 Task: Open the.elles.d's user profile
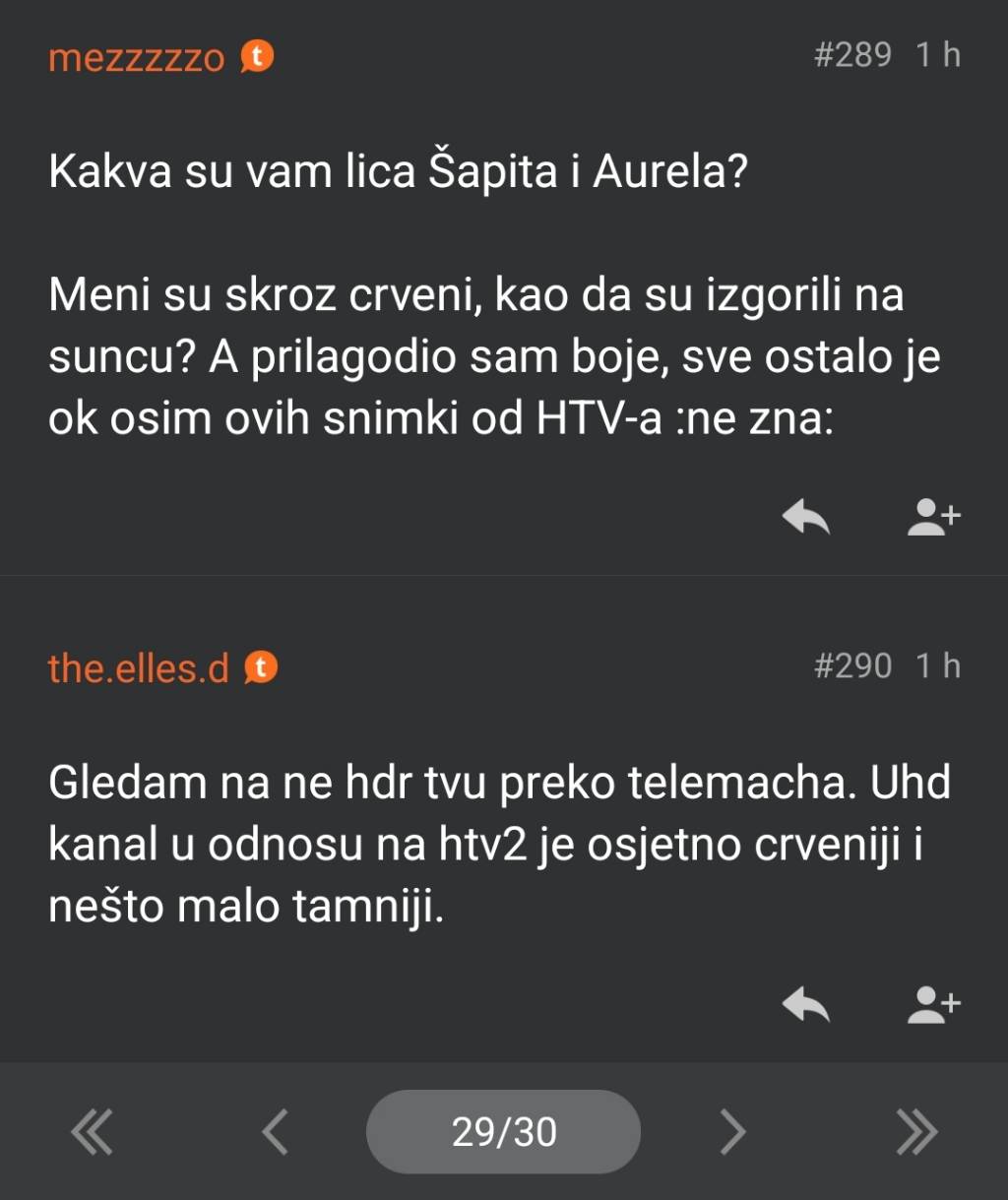pyautogui.click(x=138, y=668)
